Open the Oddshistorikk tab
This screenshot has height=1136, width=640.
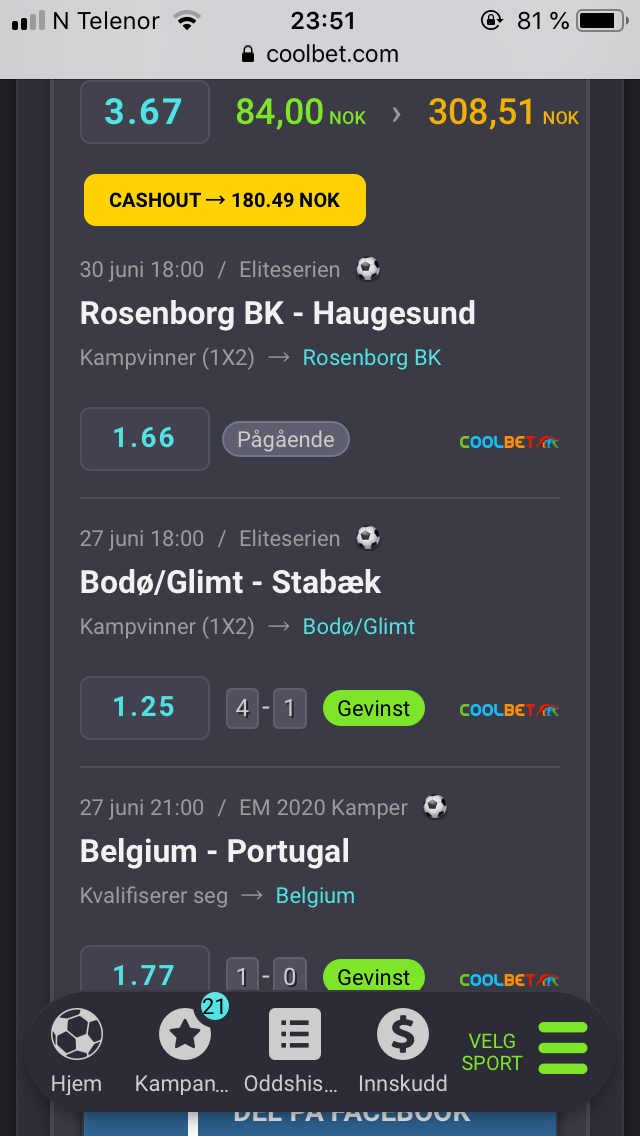coord(294,1050)
